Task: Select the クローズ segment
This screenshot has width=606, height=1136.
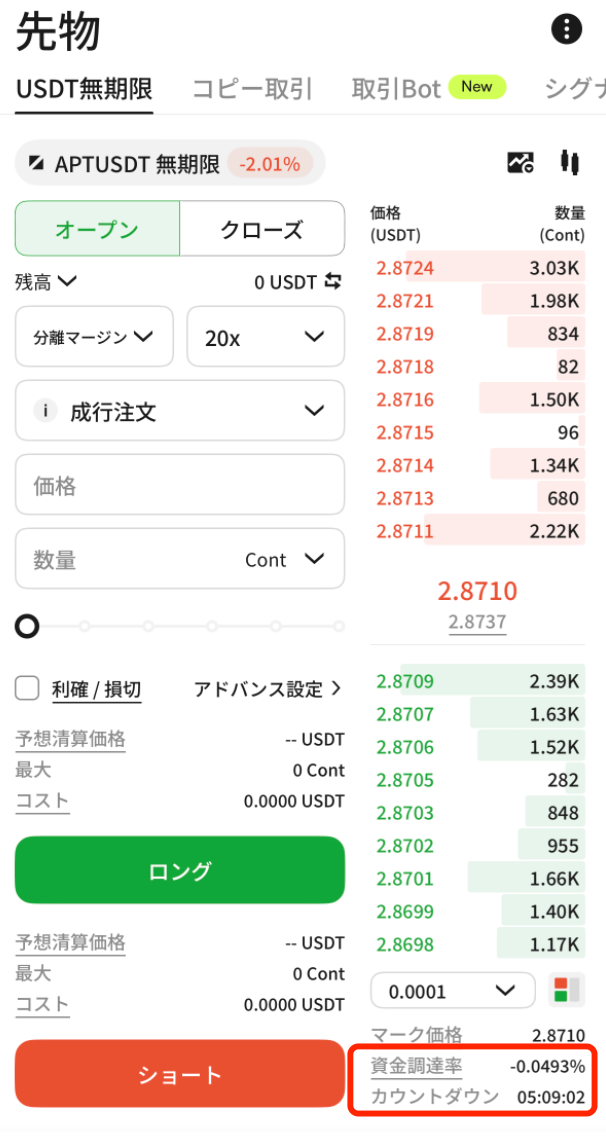Action: point(262,229)
